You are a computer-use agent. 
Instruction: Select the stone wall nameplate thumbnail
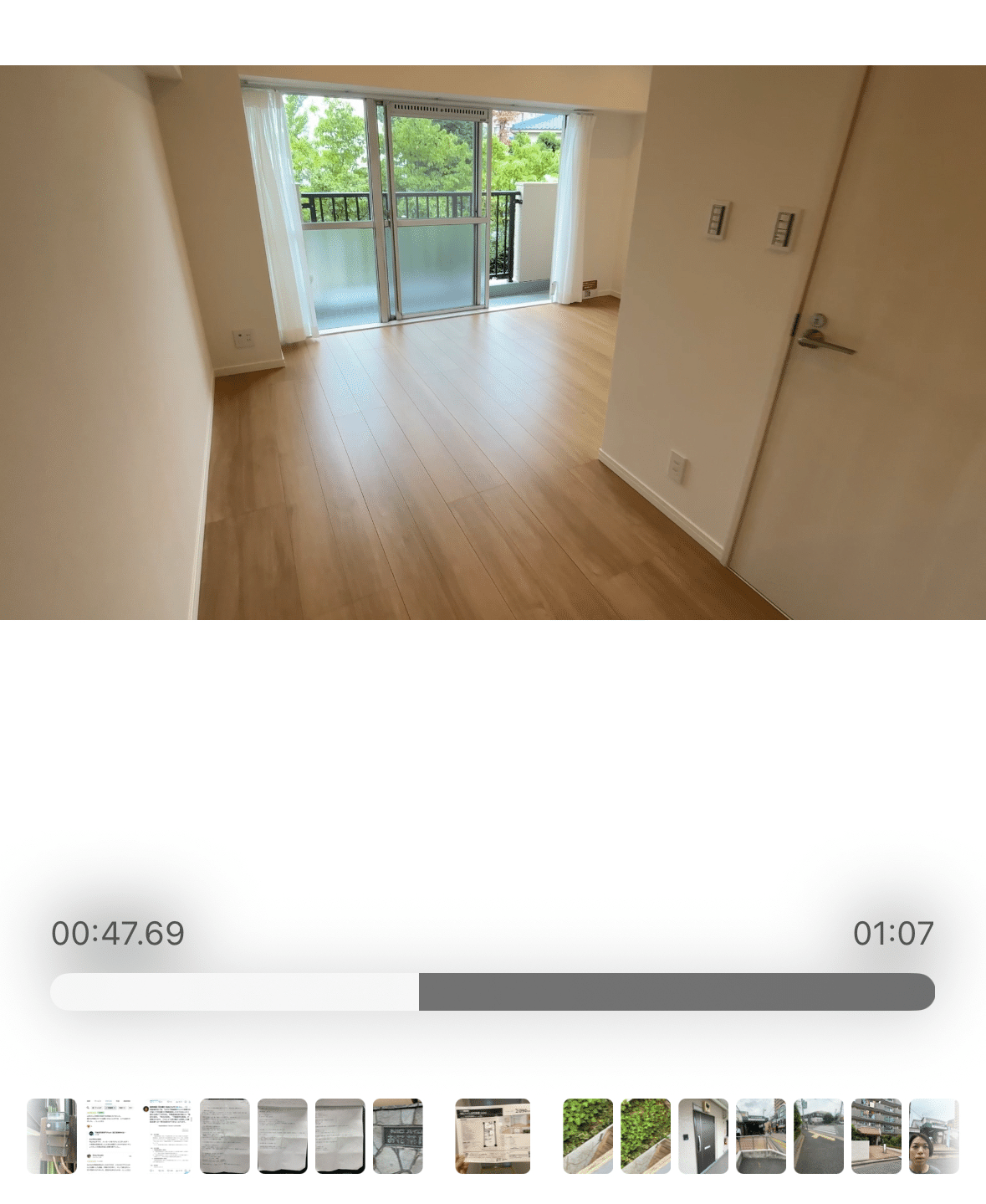pos(397,1135)
